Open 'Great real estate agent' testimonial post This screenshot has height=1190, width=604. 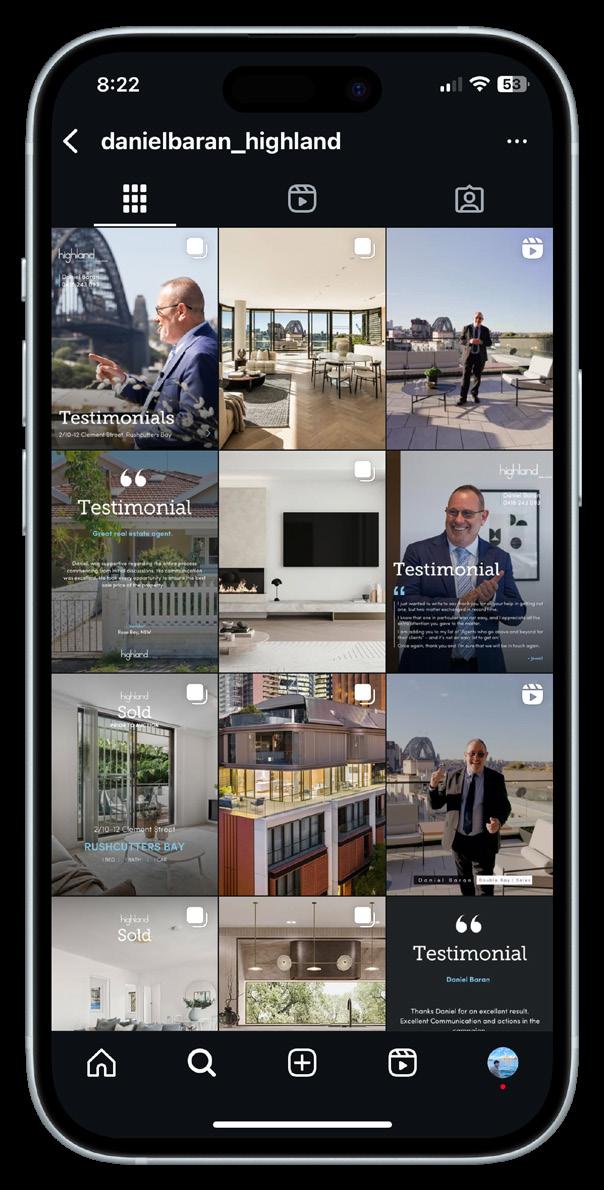tap(135, 561)
